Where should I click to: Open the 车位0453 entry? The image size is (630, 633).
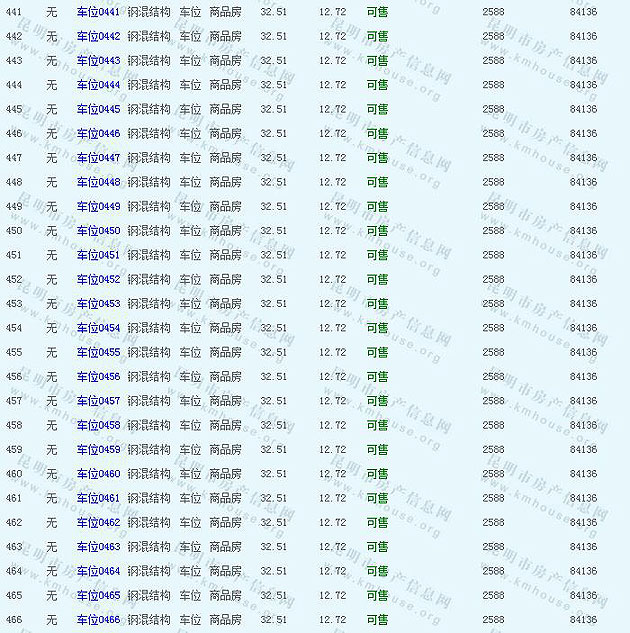pyautogui.click(x=98, y=304)
